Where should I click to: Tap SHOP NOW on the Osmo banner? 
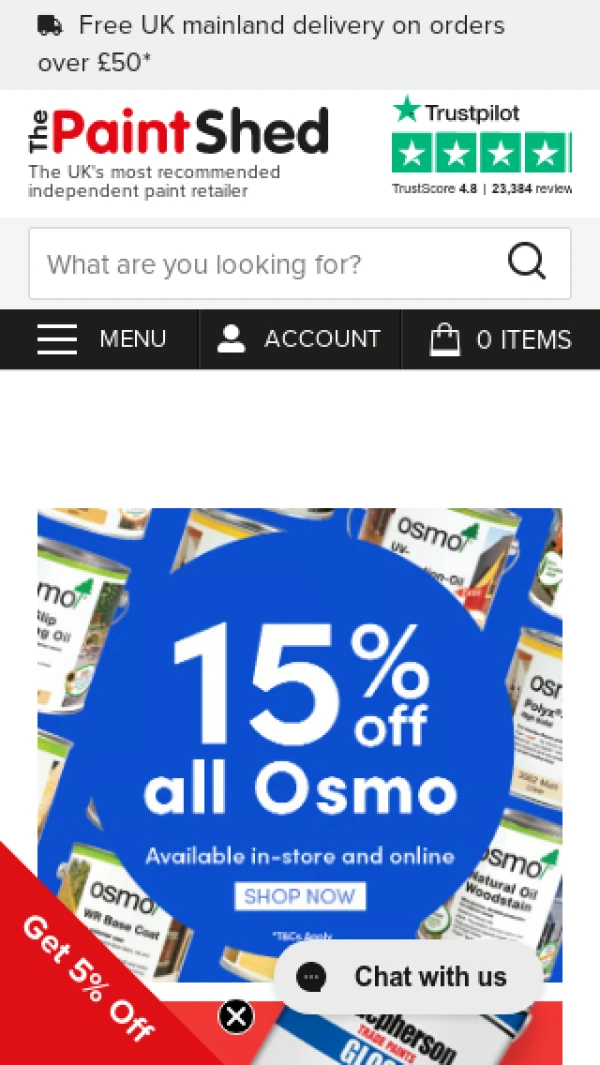[x=300, y=896]
